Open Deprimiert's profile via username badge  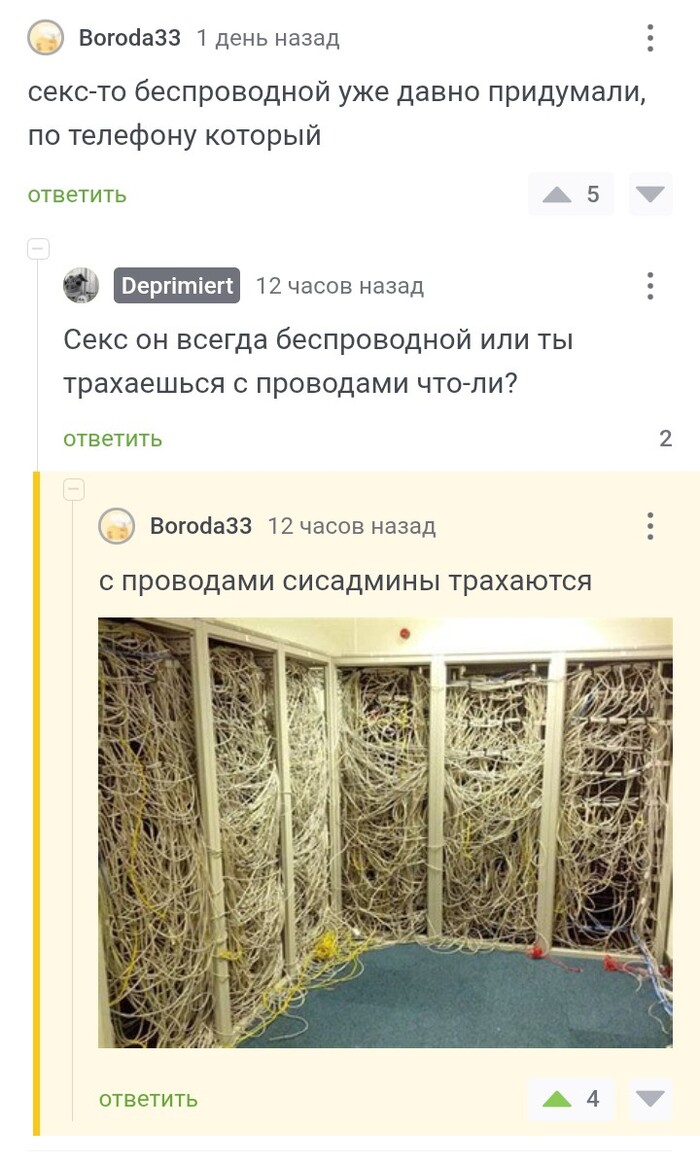coord(176,286)
